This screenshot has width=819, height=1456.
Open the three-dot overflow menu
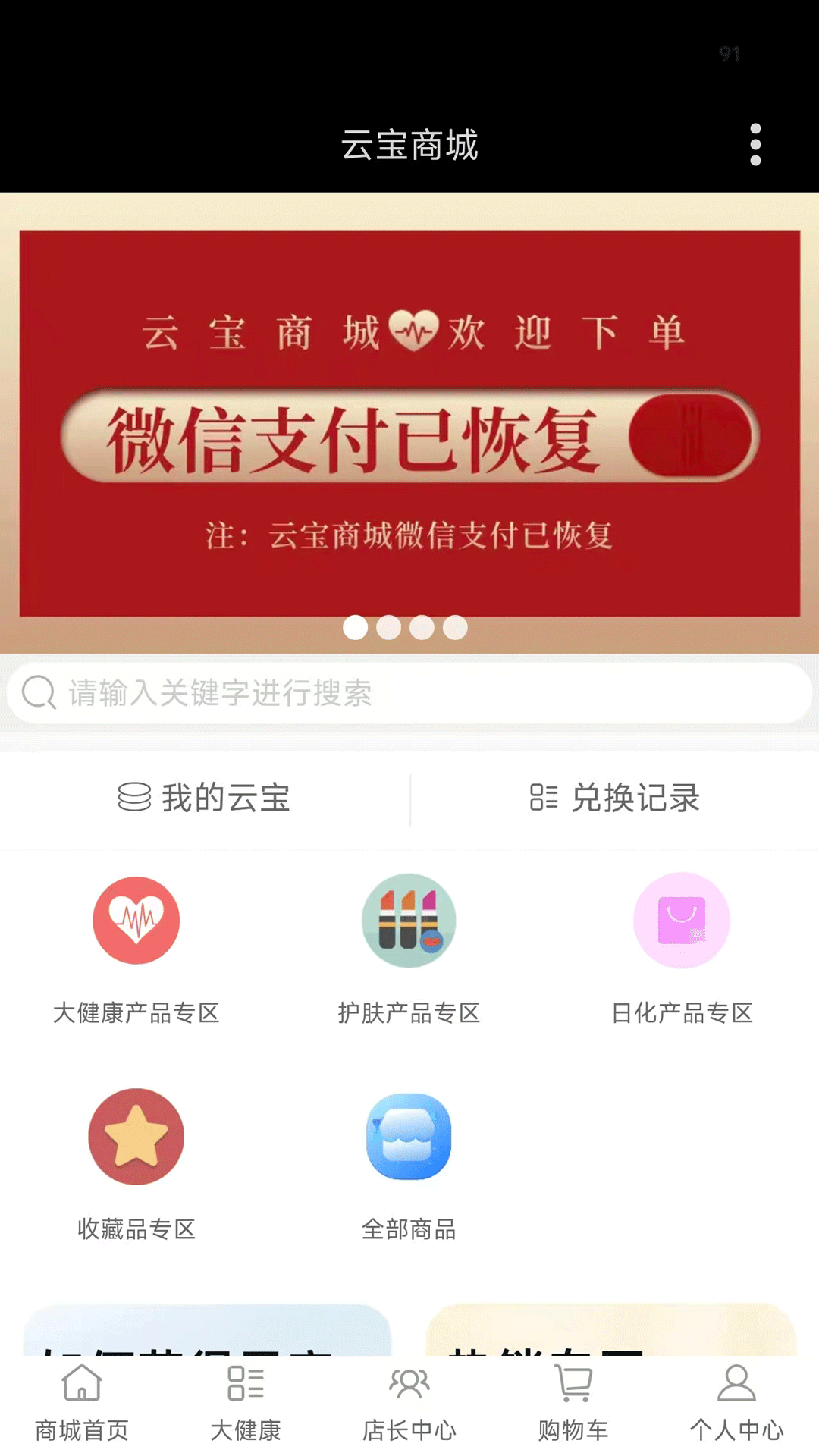click(x=755, y=145)
